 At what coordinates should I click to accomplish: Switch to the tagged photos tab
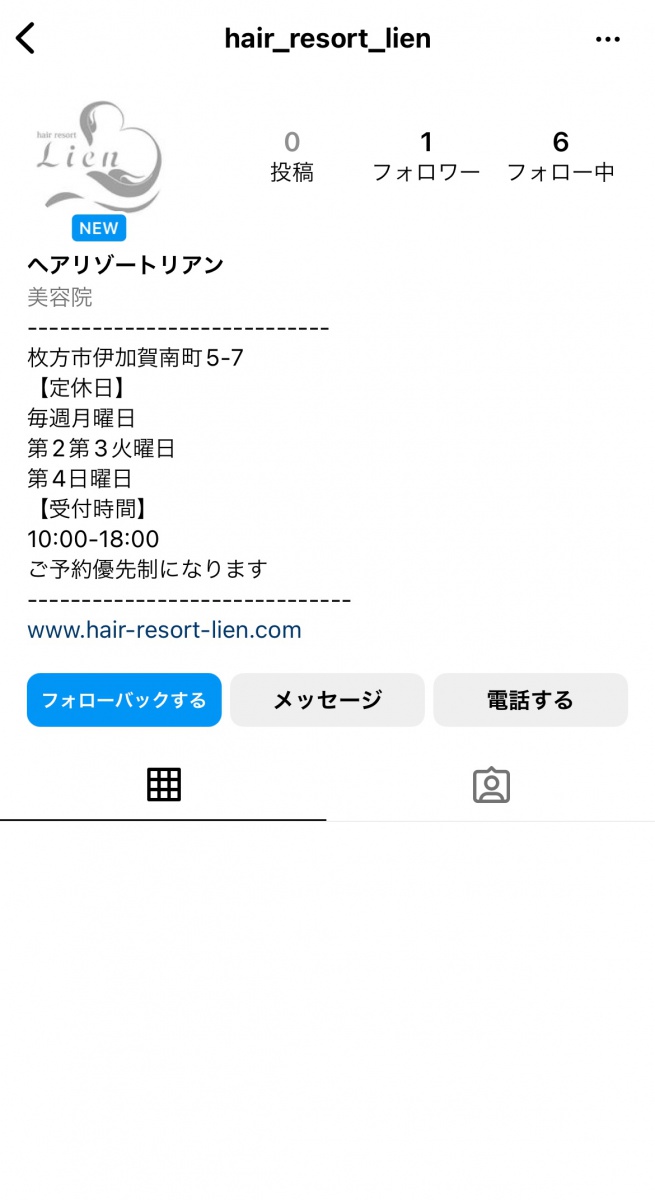[x=491, y=786]
